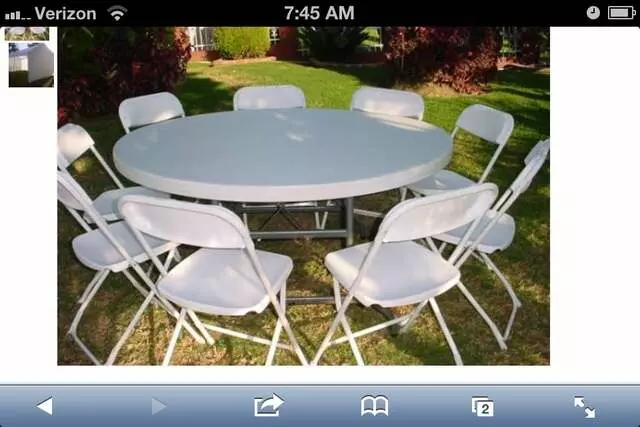Open the tabs switcher showing 2
Viewport: 640px width, 427px height.
pyautogui.click(x=482, y=405)
